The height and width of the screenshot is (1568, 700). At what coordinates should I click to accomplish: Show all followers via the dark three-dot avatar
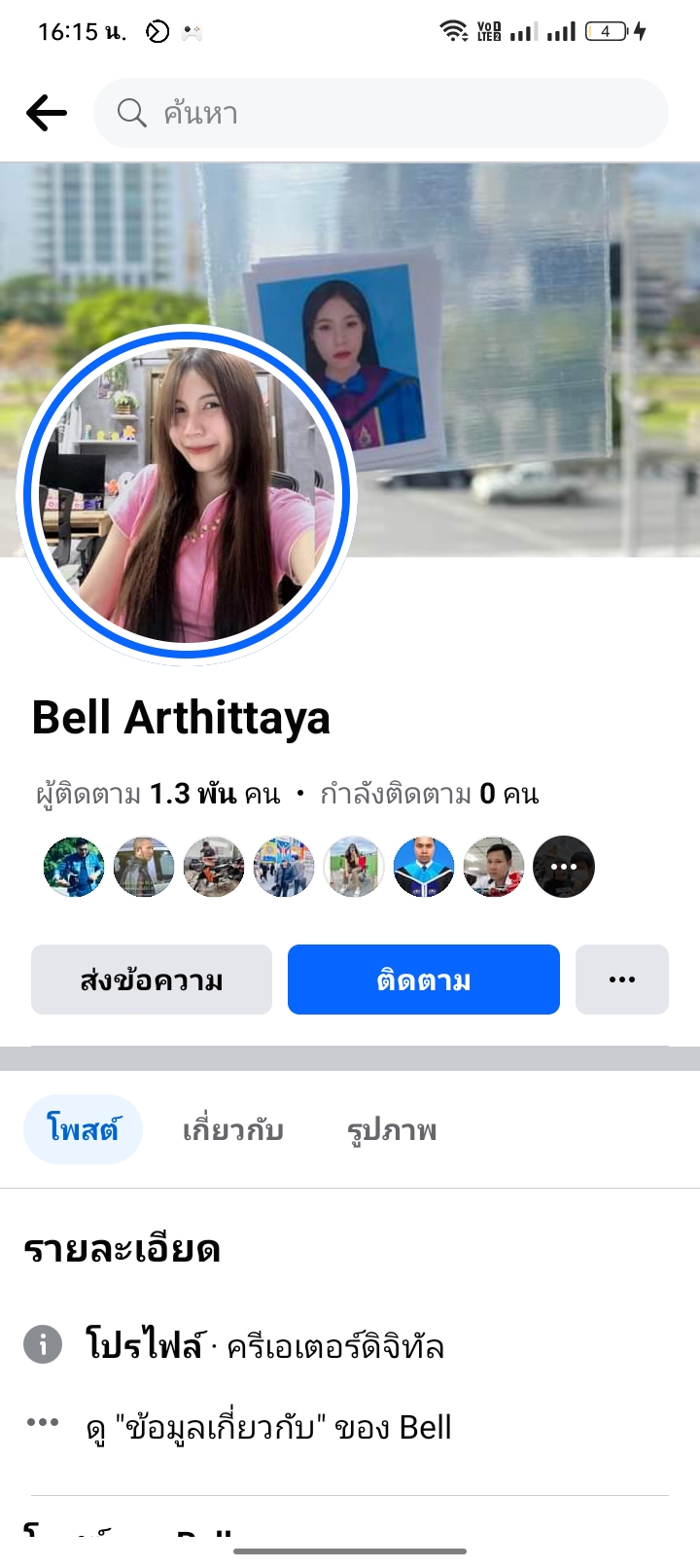[x=564, y=867]
